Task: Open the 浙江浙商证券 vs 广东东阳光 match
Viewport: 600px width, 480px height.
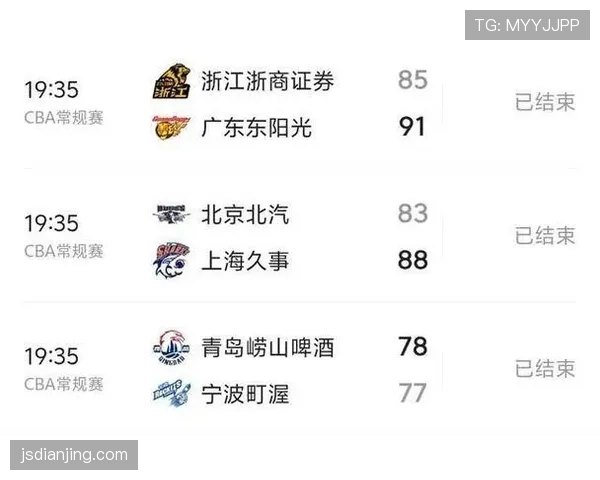Action: (x=300, y=103)
